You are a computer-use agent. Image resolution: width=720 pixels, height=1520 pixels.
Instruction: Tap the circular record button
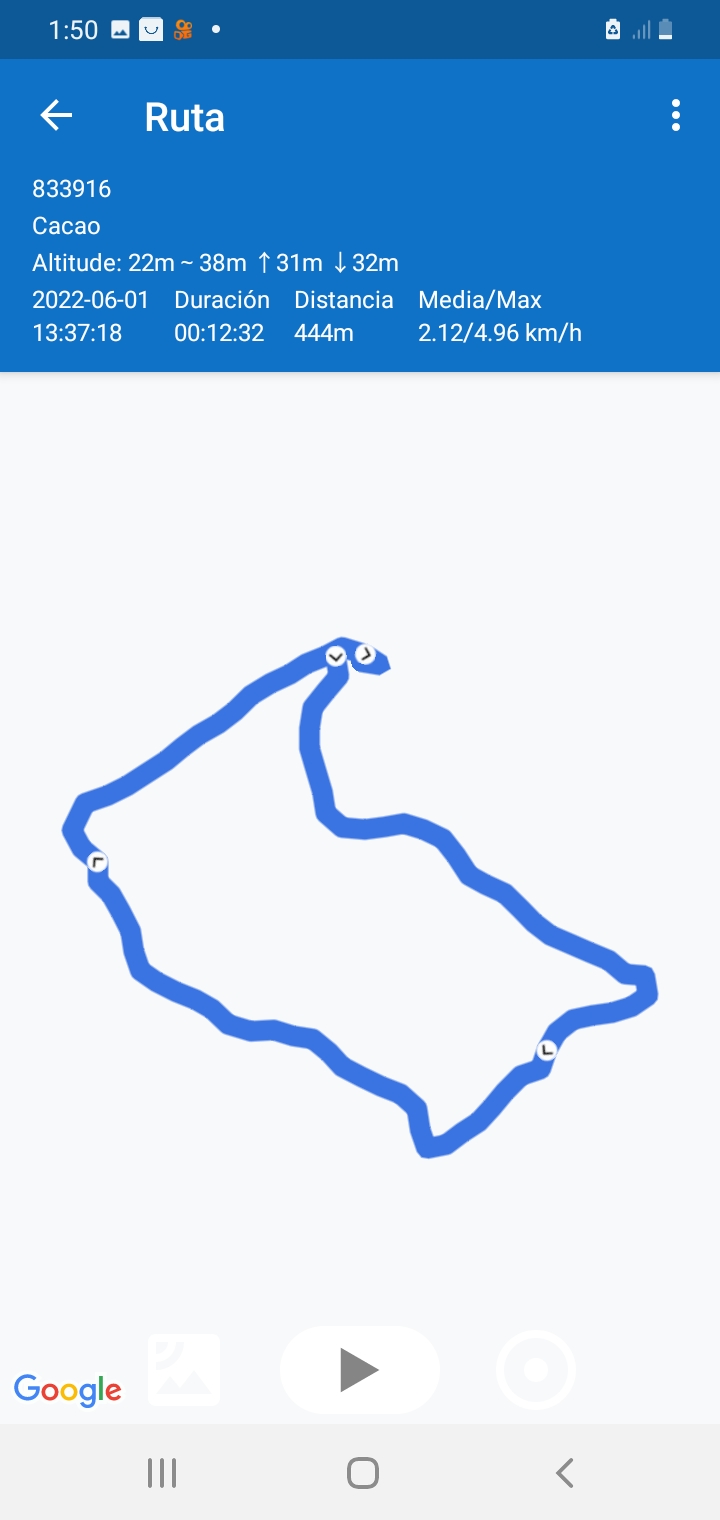click(536, 1369)
